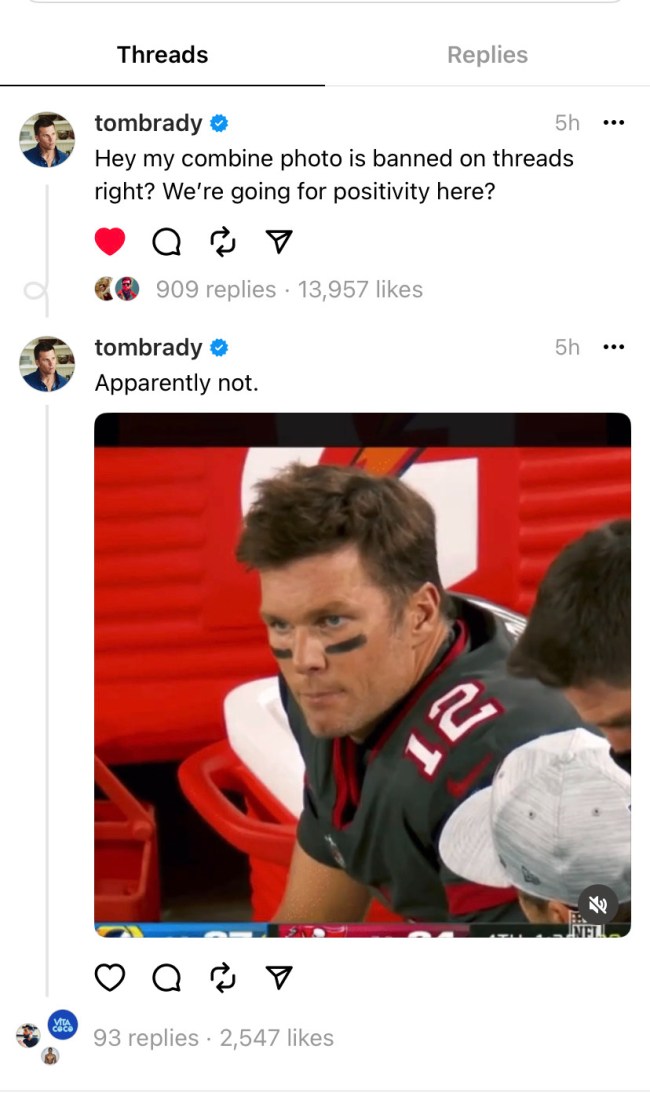Screen dimensions: 650x1100
Task: Comment on the combine photo post
Action: pyautogui.click(x=166, y=241)
